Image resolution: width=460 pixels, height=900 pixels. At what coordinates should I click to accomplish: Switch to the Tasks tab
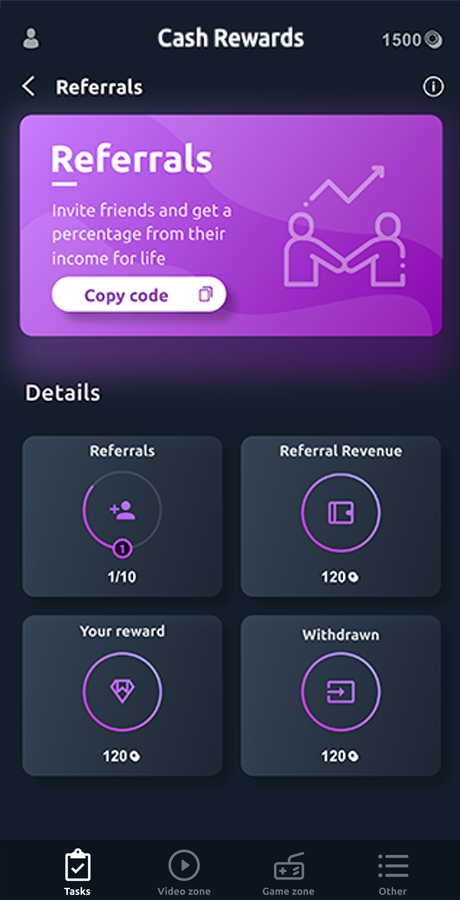(x=77, y=872)
